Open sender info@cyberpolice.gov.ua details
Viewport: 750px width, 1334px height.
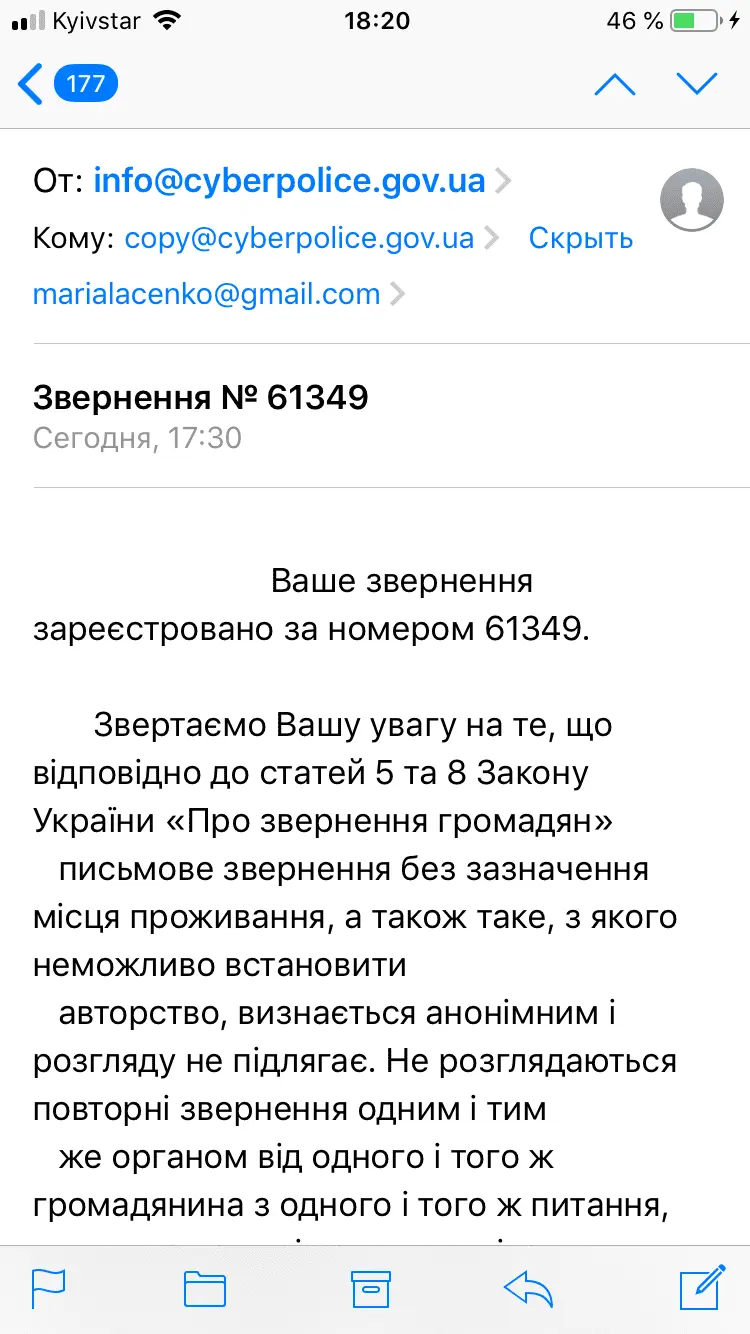[290, 181]
